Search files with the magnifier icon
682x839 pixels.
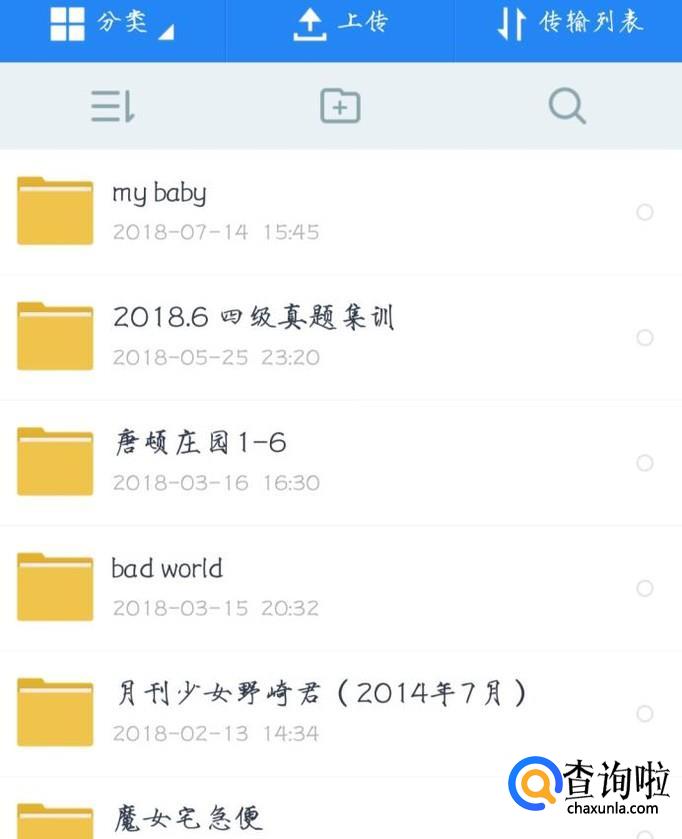(x=567, y=106)
